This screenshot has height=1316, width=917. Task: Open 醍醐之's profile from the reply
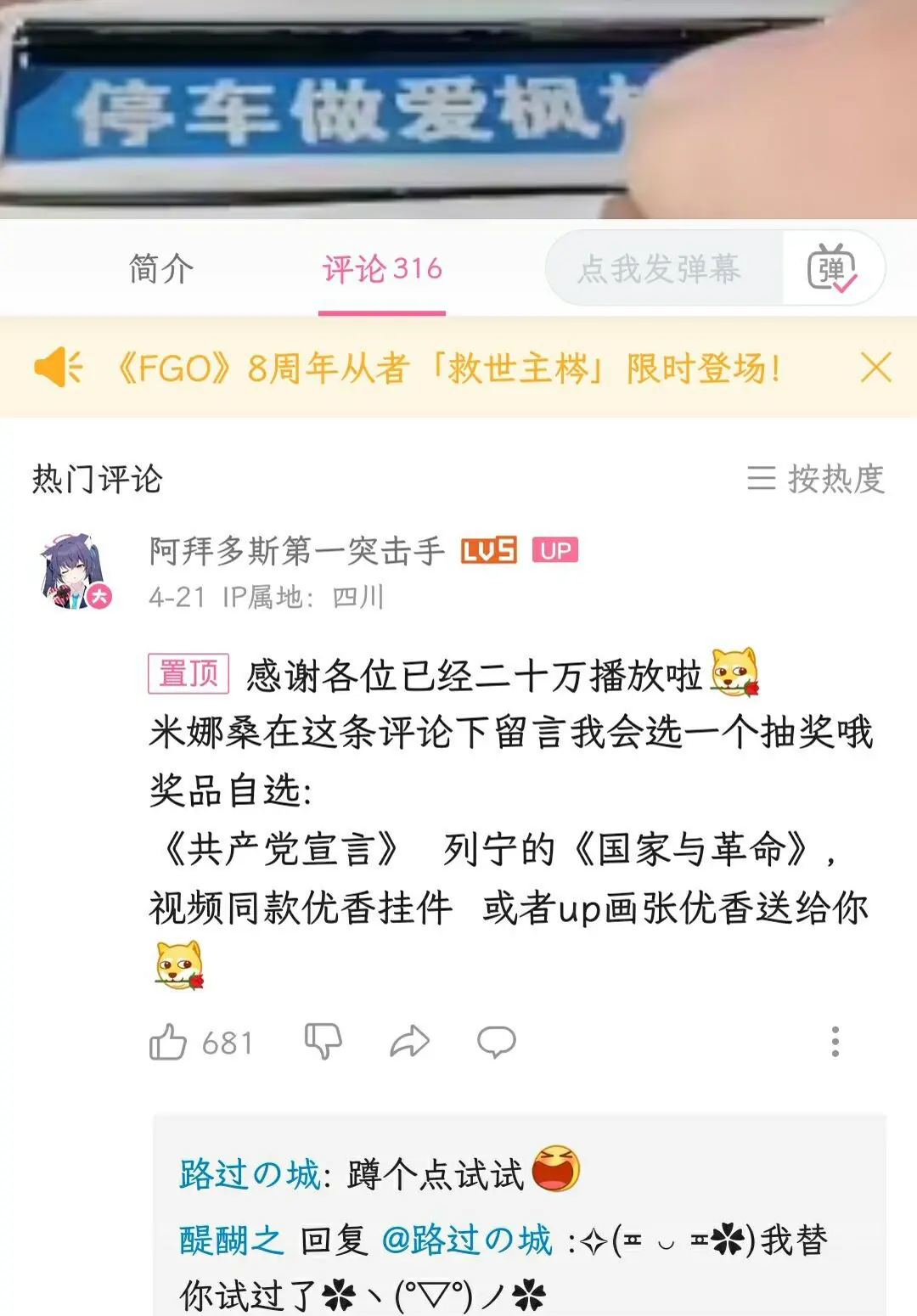(x=231, y=1240)
